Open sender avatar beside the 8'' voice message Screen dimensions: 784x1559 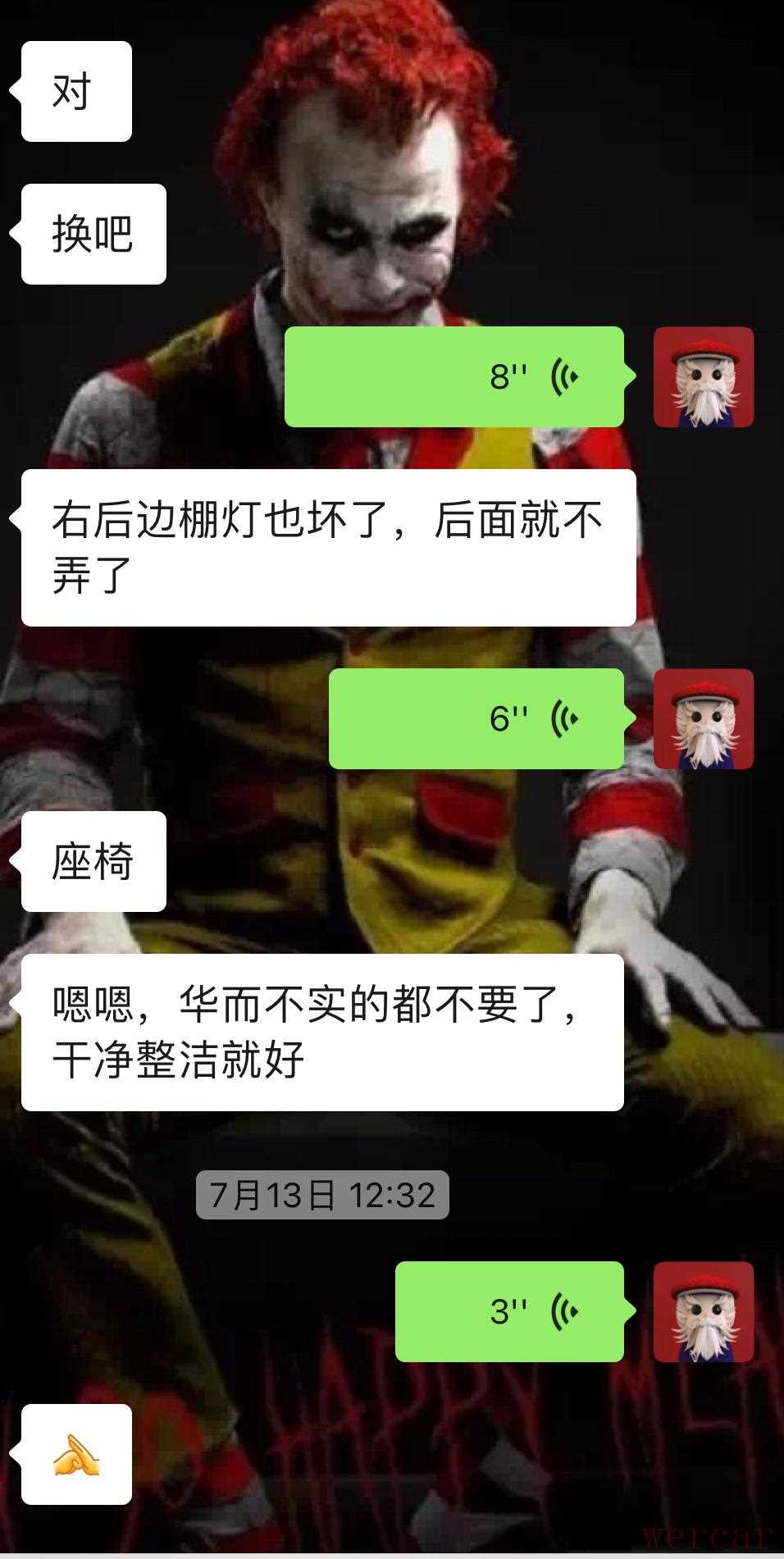click(x=703, y=376)
